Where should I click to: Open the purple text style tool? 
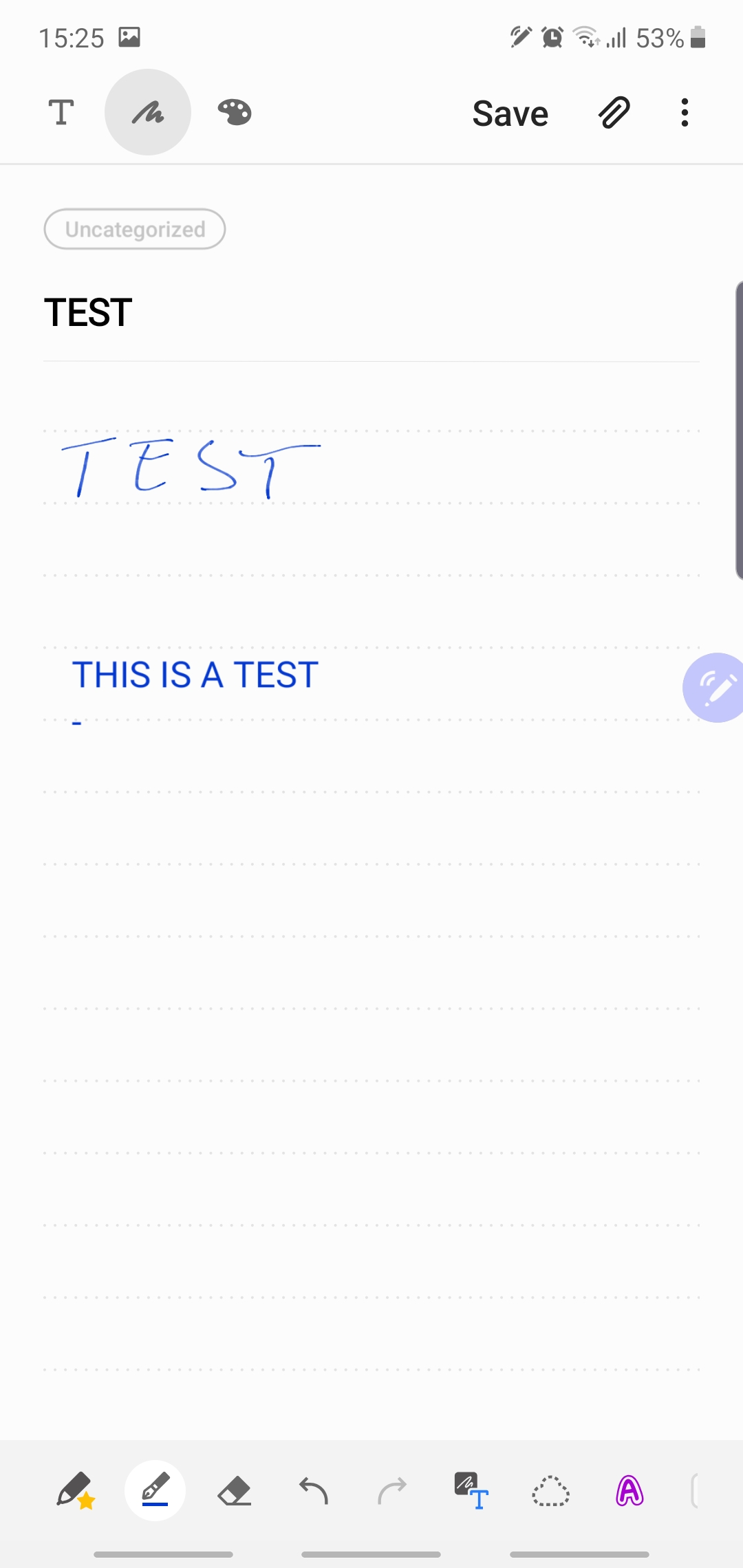click(629, 1491)
